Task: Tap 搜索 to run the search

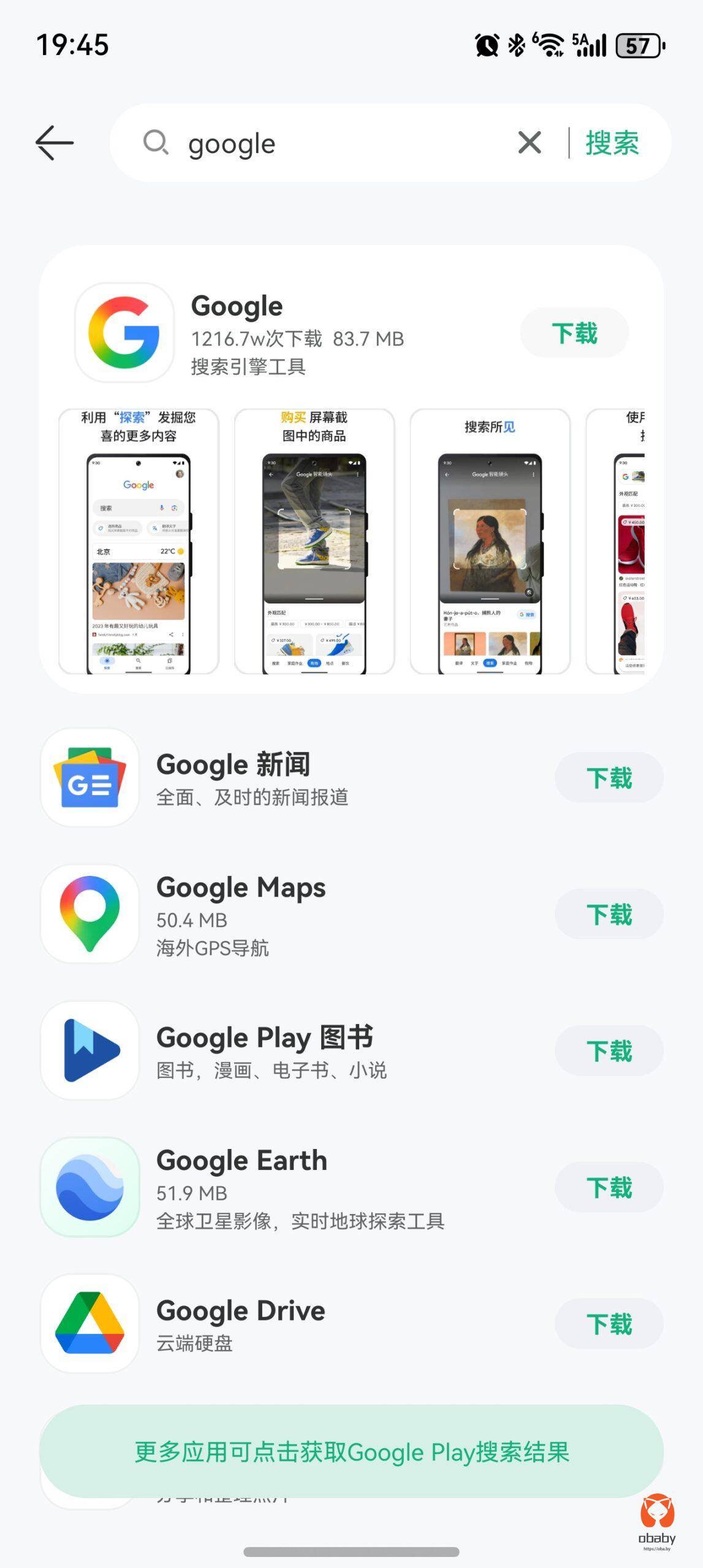Action: (612, 143)
